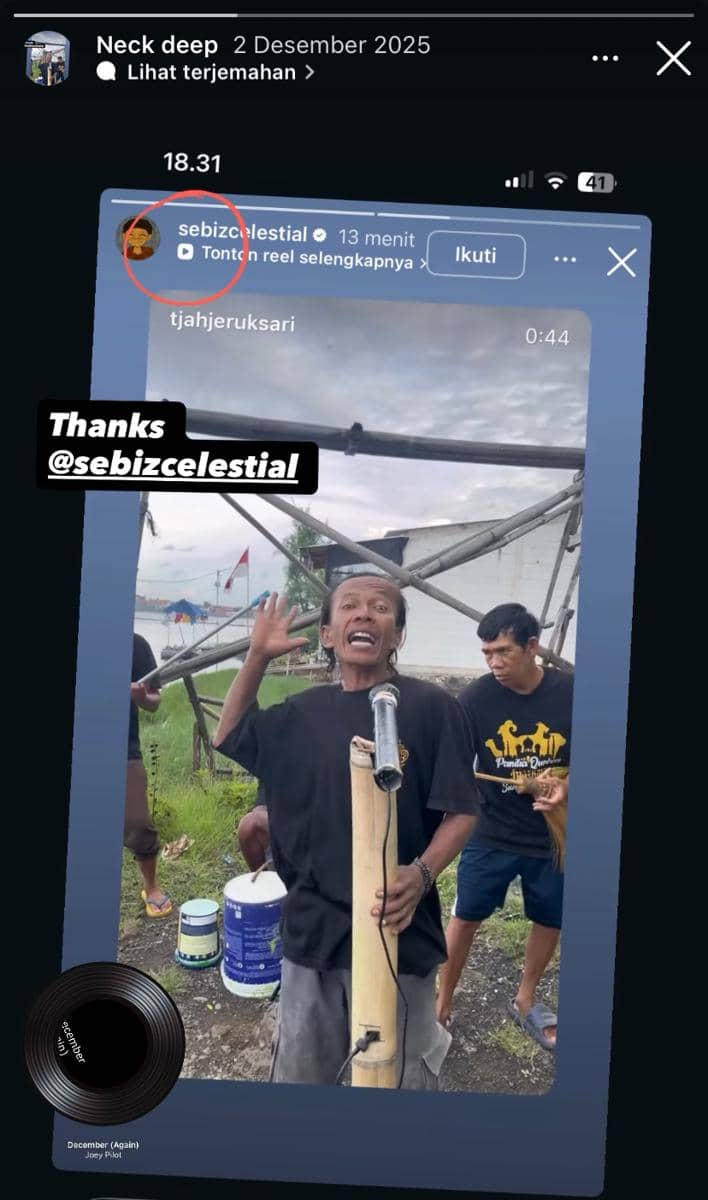Screen dimensions: 708x1200
Task: Open the Neck deep profile picture
Action: (47, 58)
